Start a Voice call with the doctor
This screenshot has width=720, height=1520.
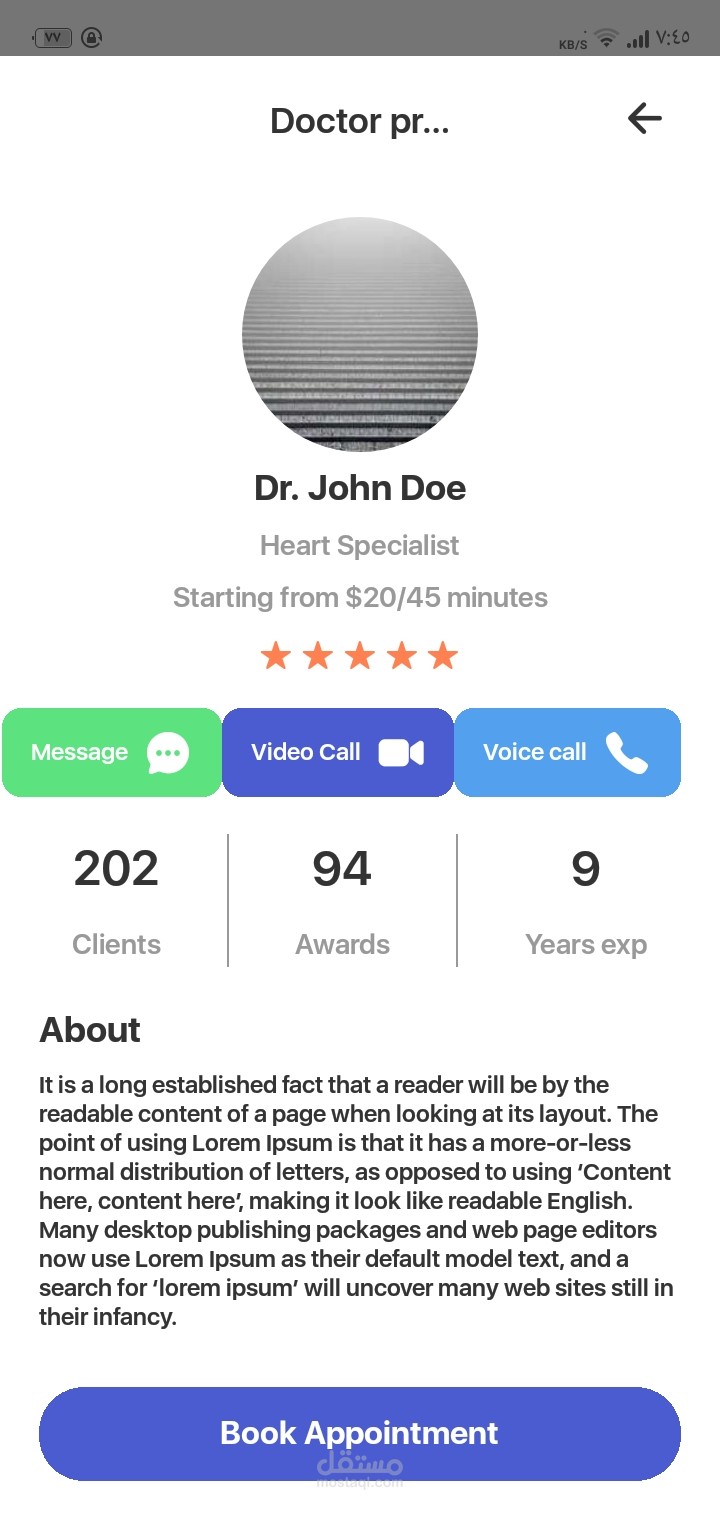568,753
